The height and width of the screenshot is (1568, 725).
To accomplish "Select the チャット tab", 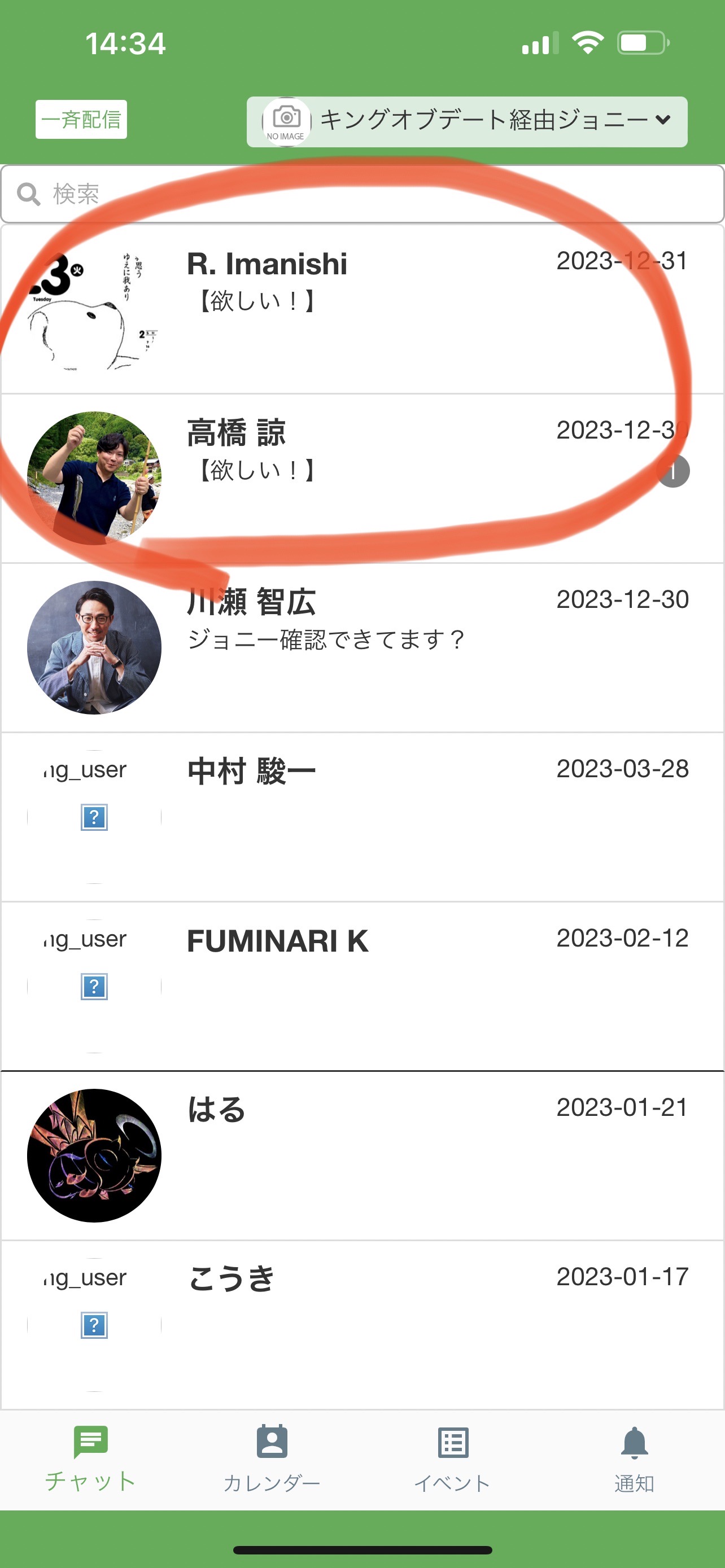I will coord(91,1460).
